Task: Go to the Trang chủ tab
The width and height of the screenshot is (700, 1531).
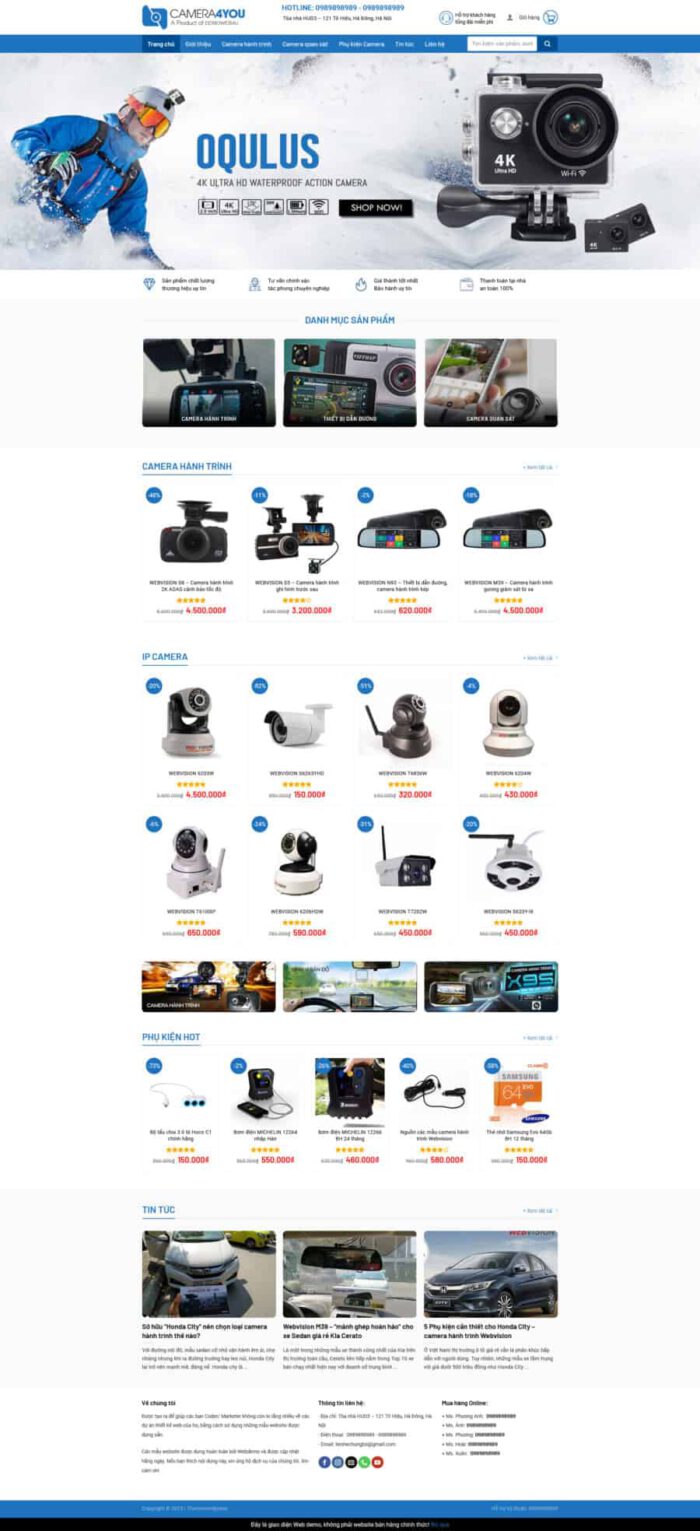Action: pyautogui.click(x=160, y=44)
